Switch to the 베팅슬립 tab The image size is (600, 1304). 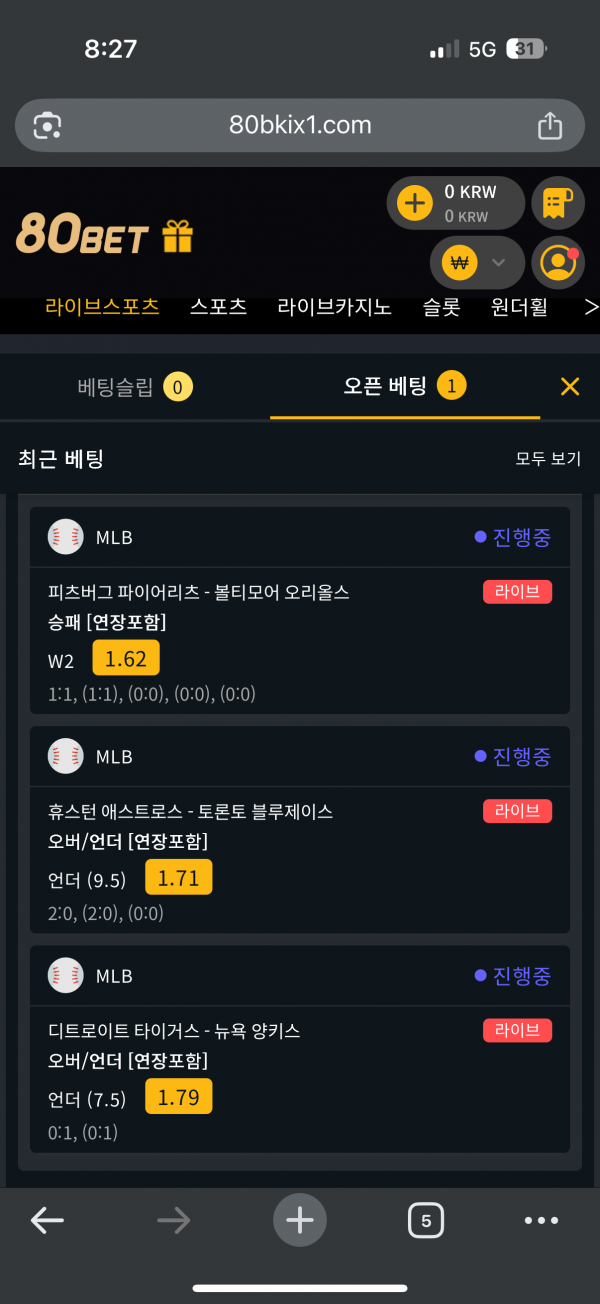[x=135, y=387]
